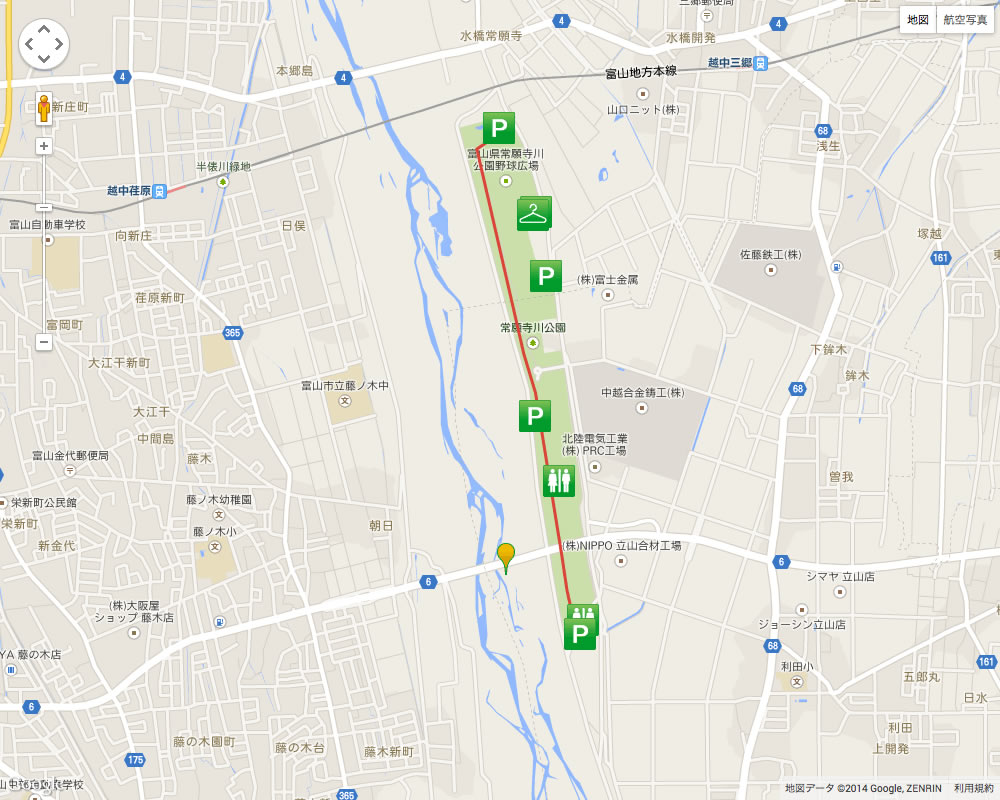Open the 利用規約 terms link
1000x800 pixels.
[x=973, y=789]
